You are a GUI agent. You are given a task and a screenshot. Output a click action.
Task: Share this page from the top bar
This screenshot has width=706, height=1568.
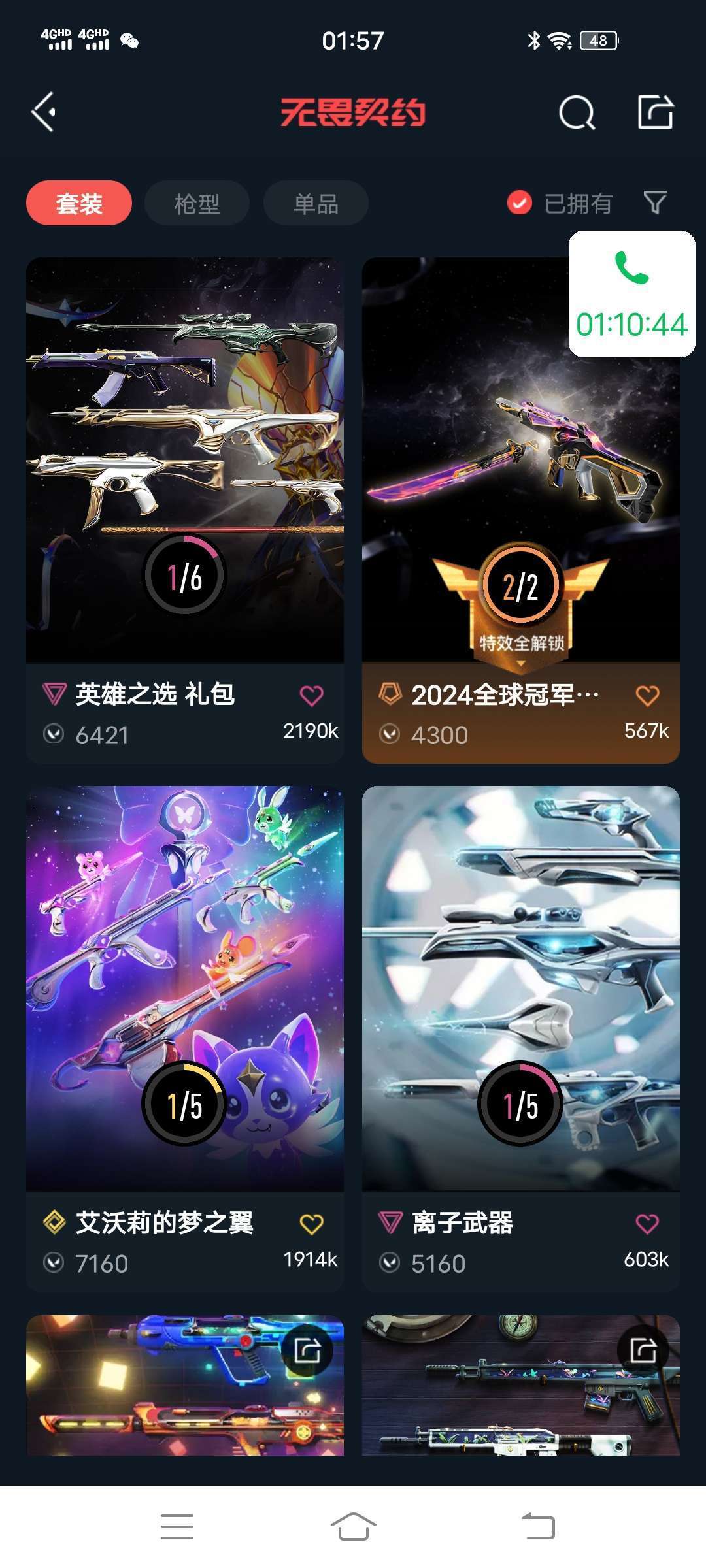point(655,112)
